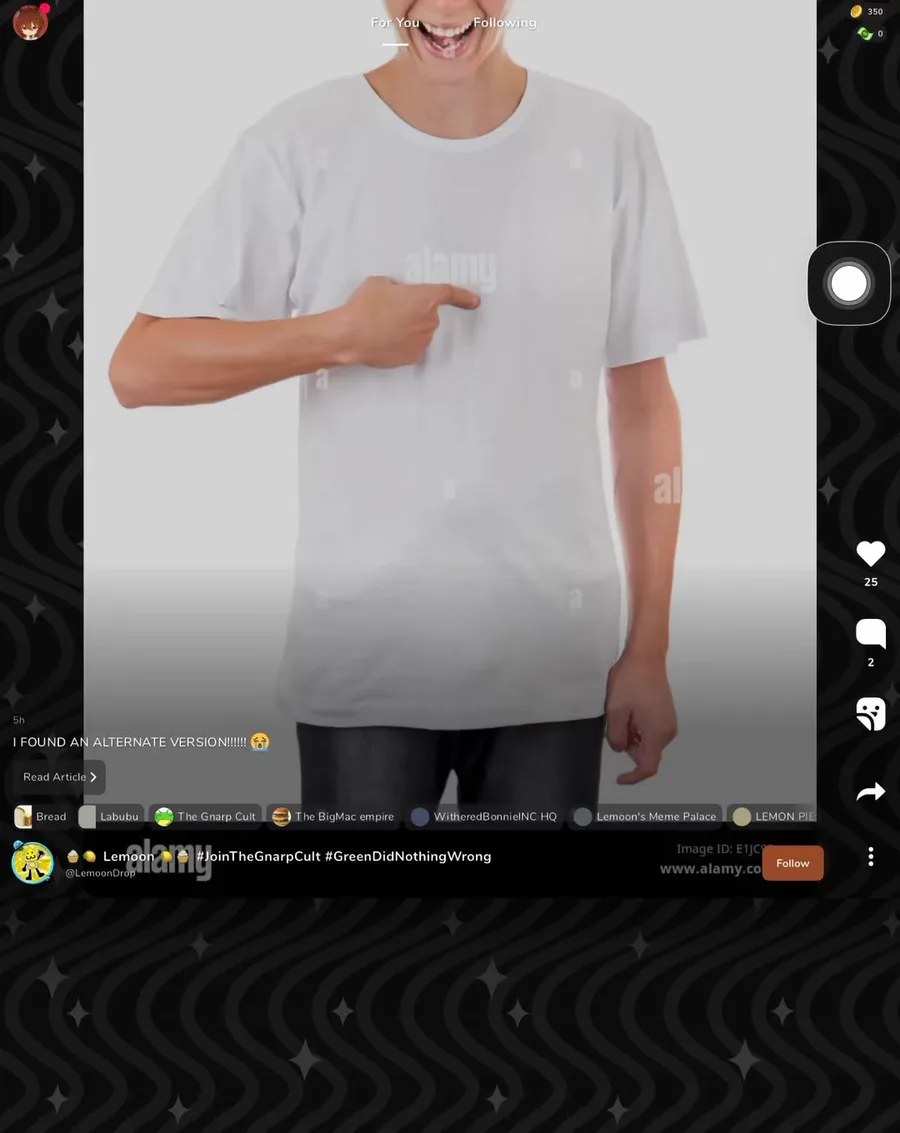Open the Bread community chip
The width and height of the screenshot is (900, 1133).
(42, 817)
